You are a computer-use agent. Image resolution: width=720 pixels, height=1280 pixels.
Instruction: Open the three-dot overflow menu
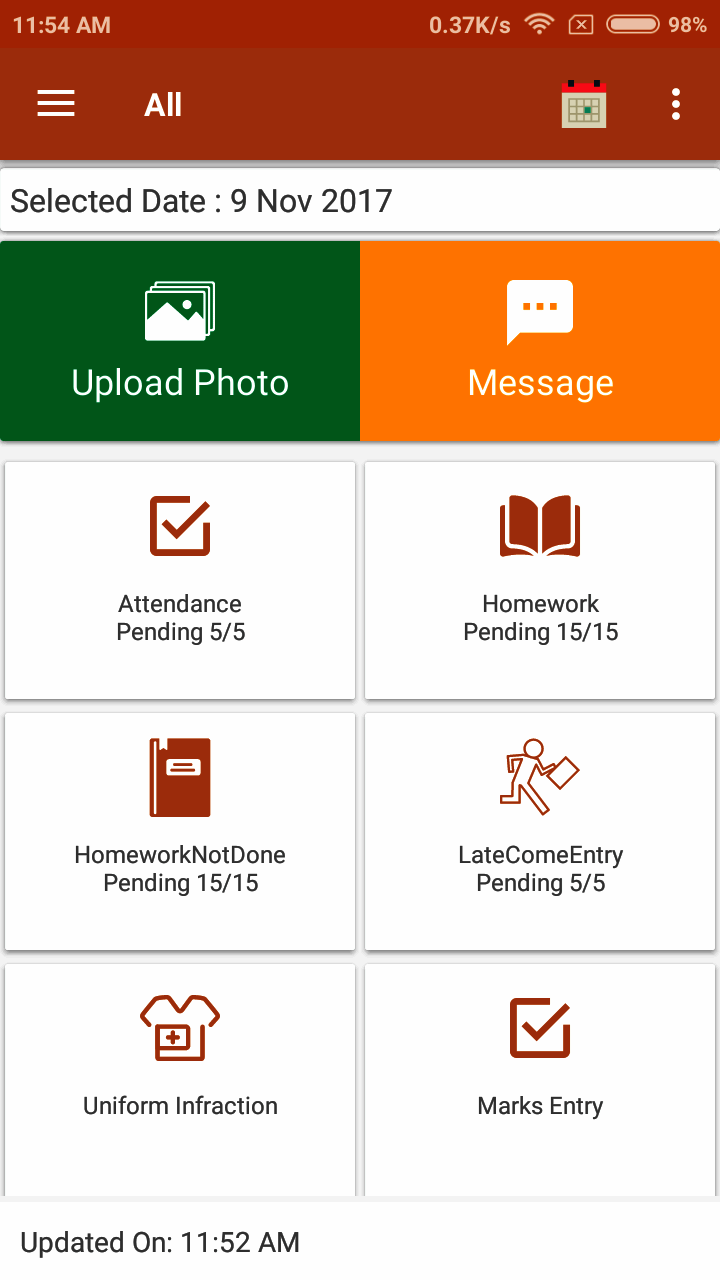[x=676, y=104]
